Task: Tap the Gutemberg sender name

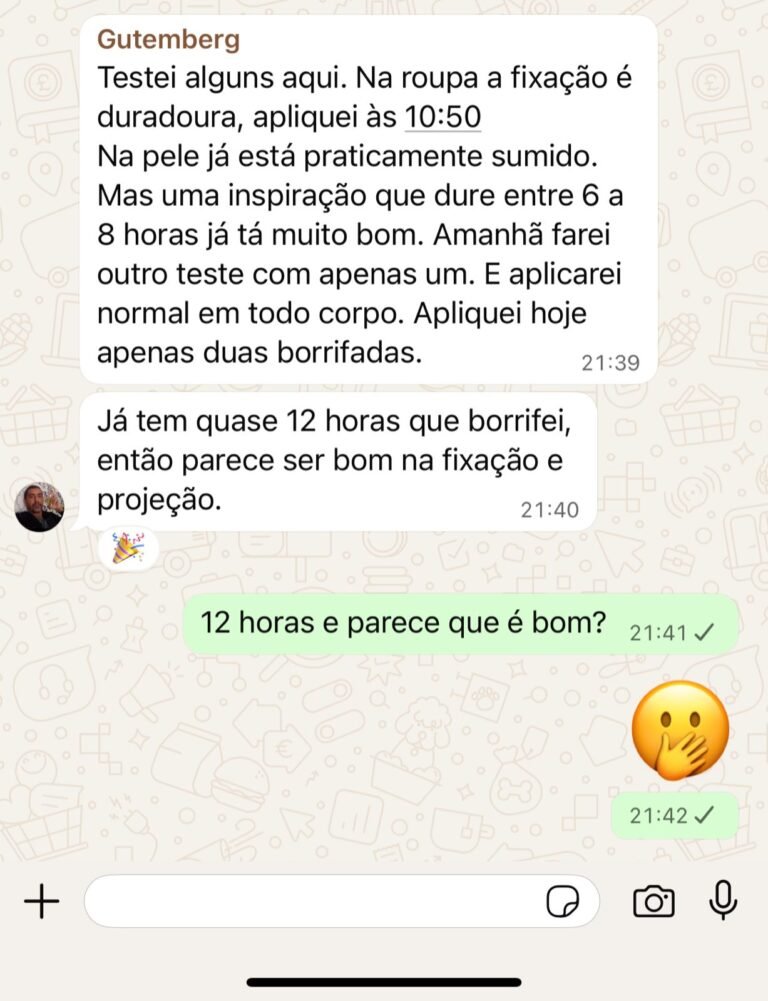Action: point(168,40)
